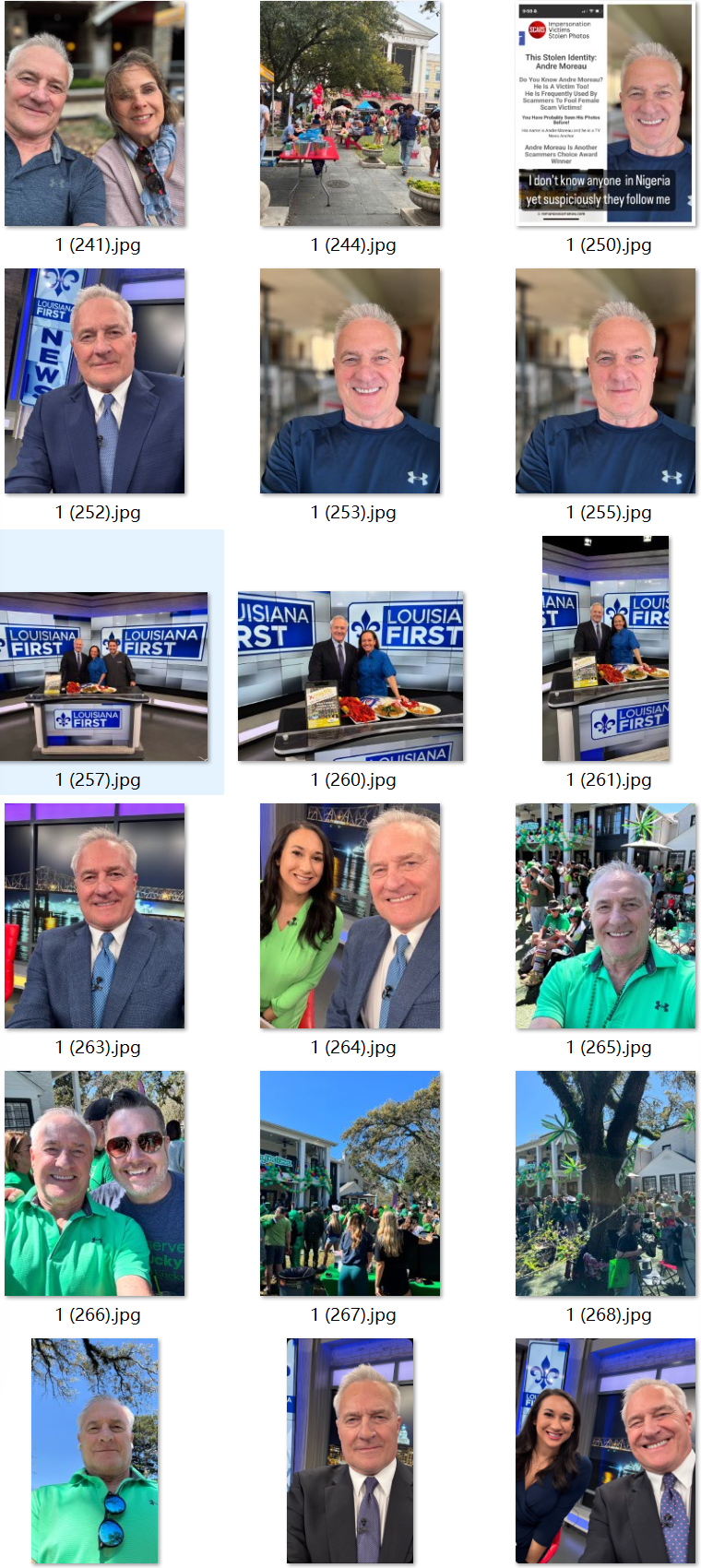The height and width of the screenshot is (1568, 701).
Task: Select the picture 1 (250).jpg
Action: coord(605,114)
